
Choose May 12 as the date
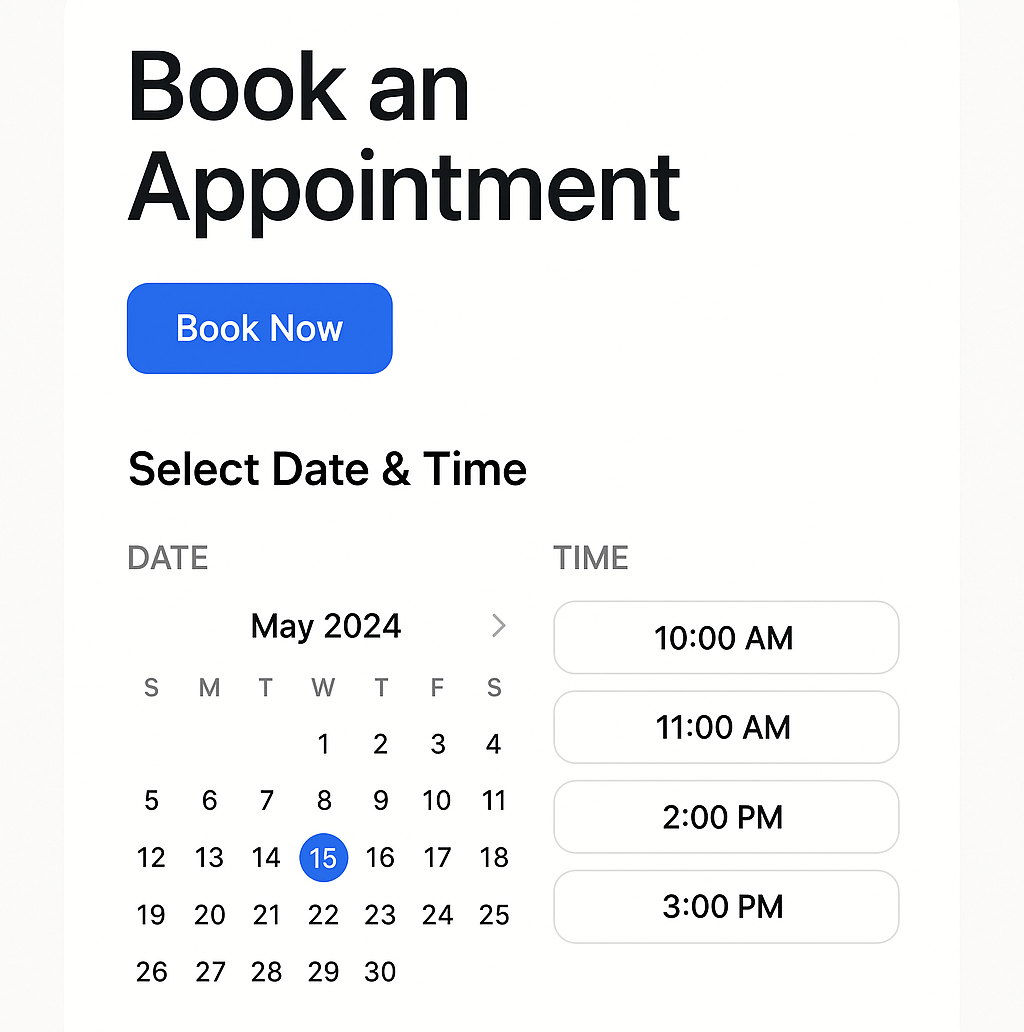click(x=151, y=858)
